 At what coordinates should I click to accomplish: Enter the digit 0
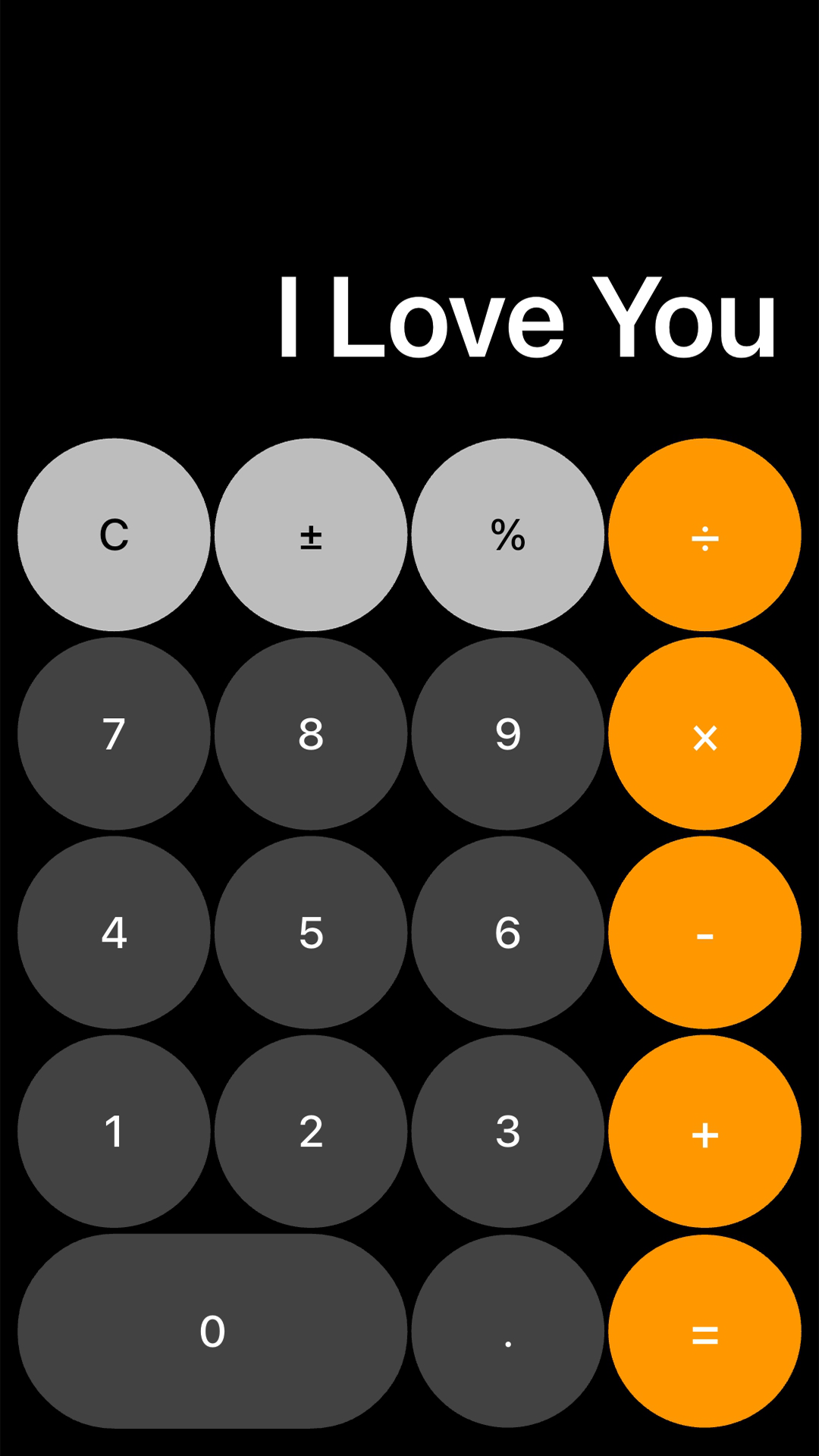(x=212, y=1331)
